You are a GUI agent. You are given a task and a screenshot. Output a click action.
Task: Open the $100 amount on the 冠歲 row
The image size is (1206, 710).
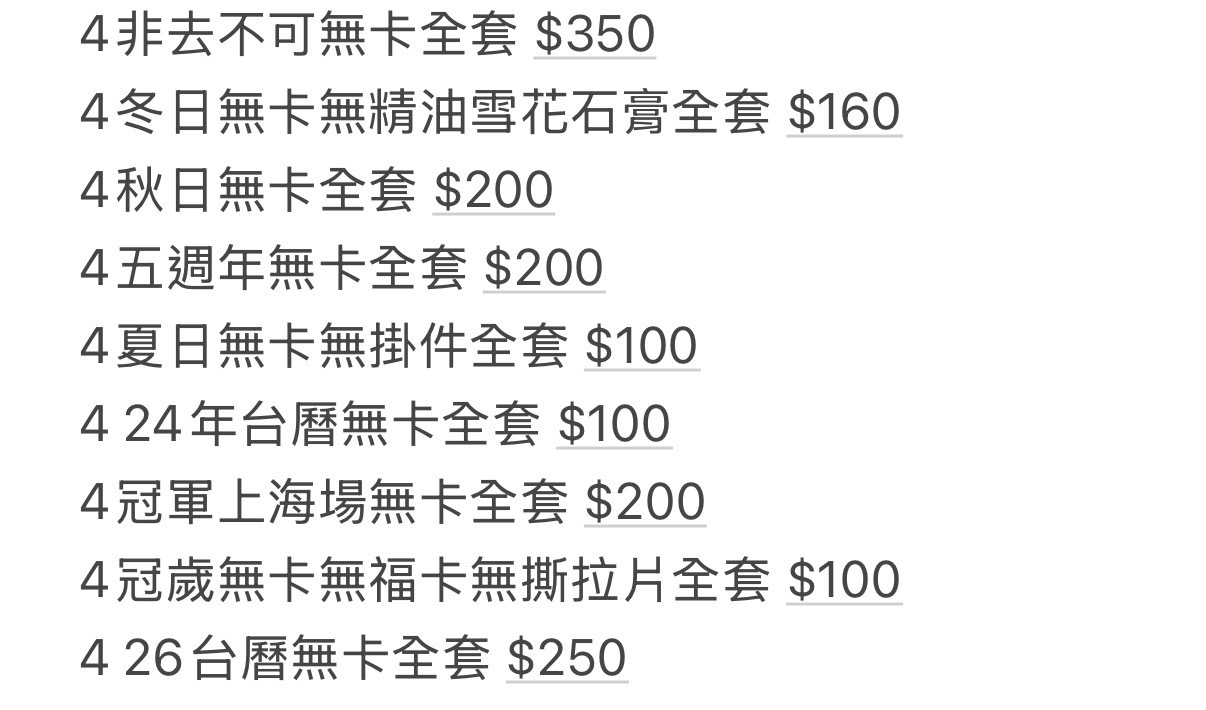(844, 580)
